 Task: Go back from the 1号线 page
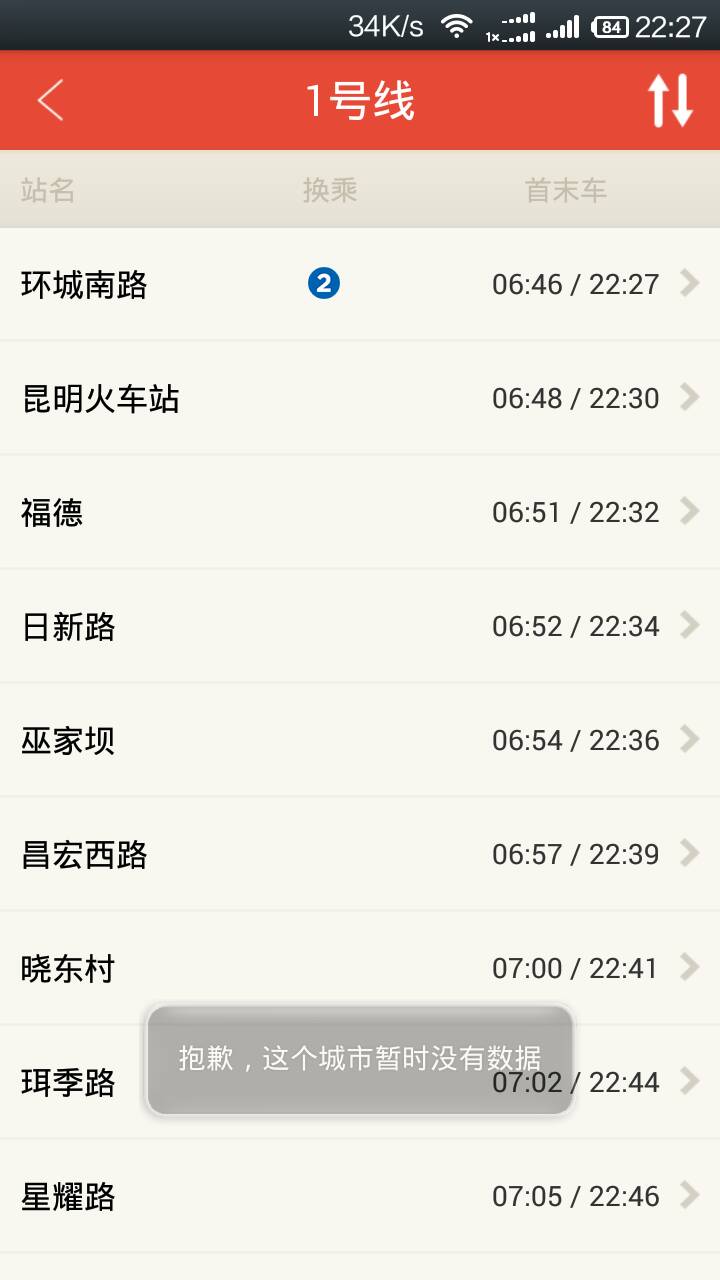pos(50,100)
